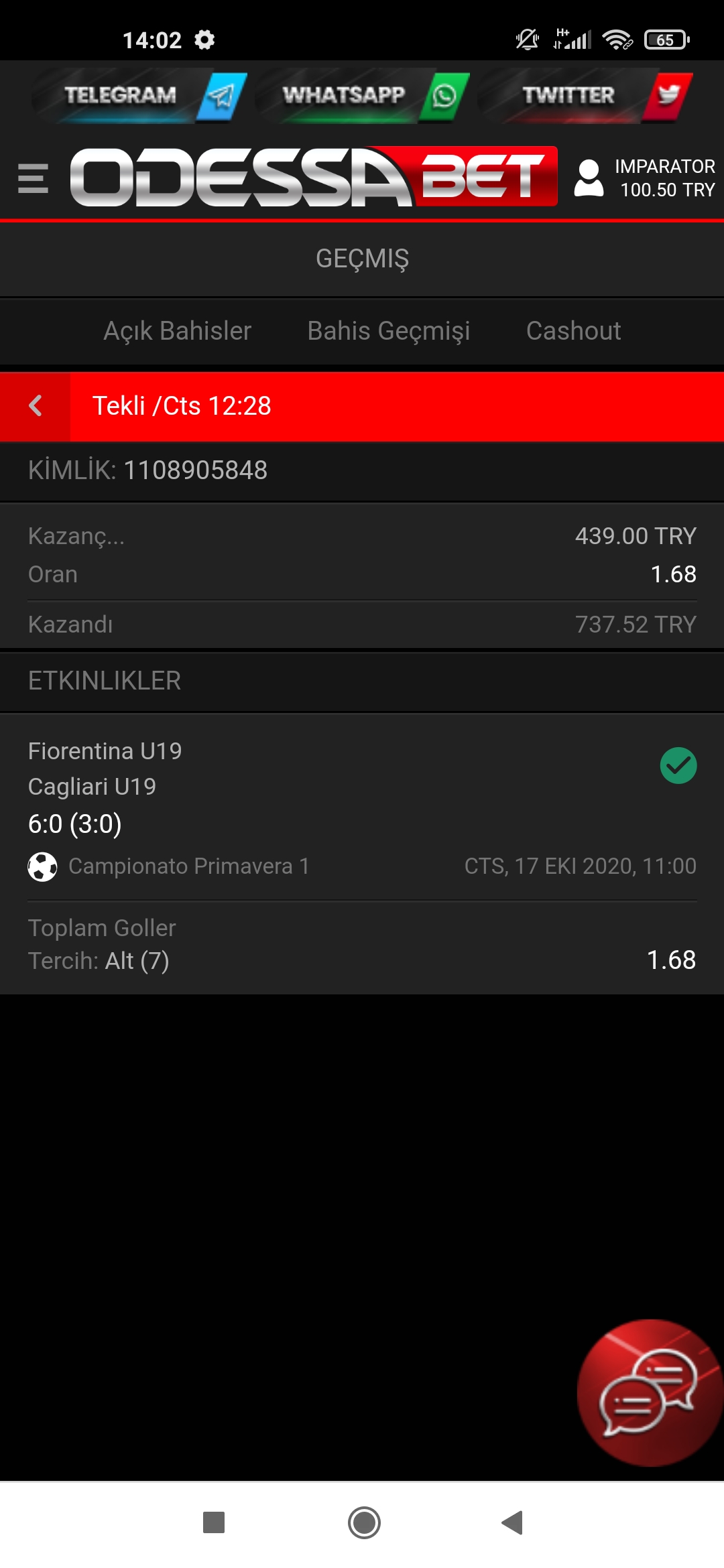Open the WhatsApp contact banner

(362, 96)
